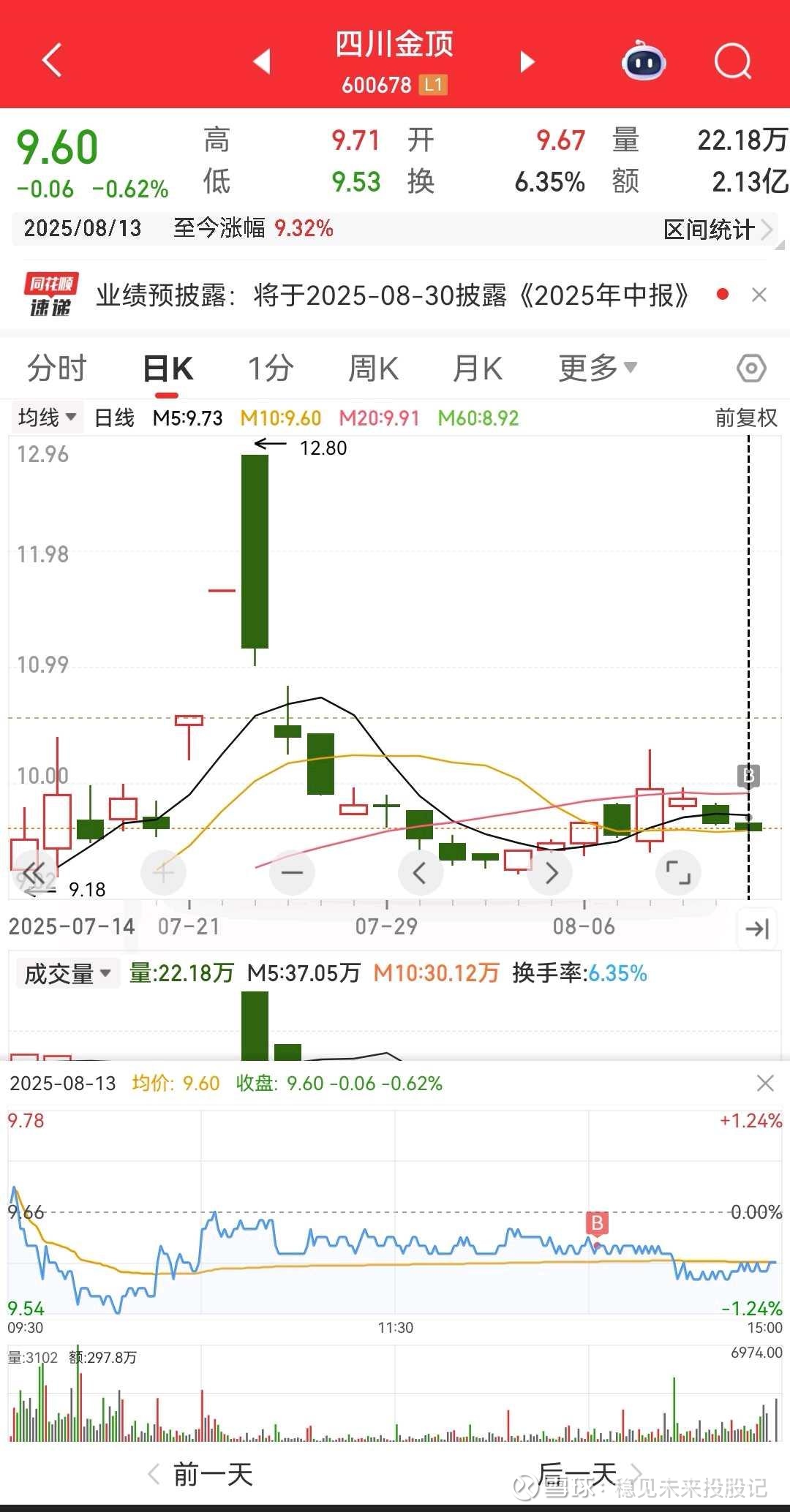Open the 均线 indicator dropdown
Screen dimensions: 790x1512
point(48,417)
